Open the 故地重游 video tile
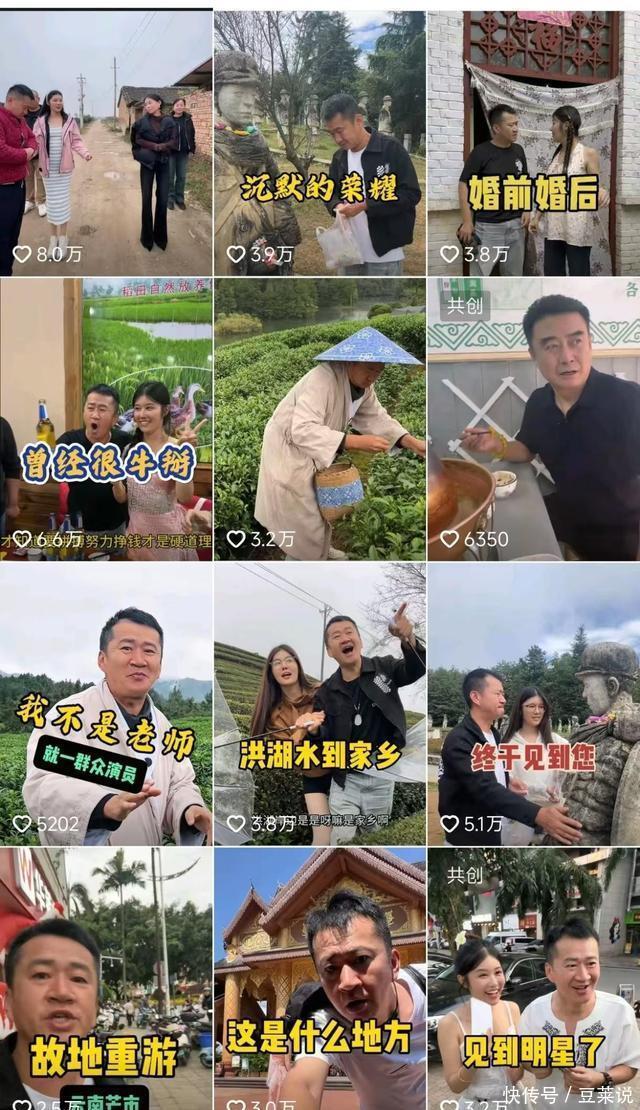 click(x=105, y=978)
